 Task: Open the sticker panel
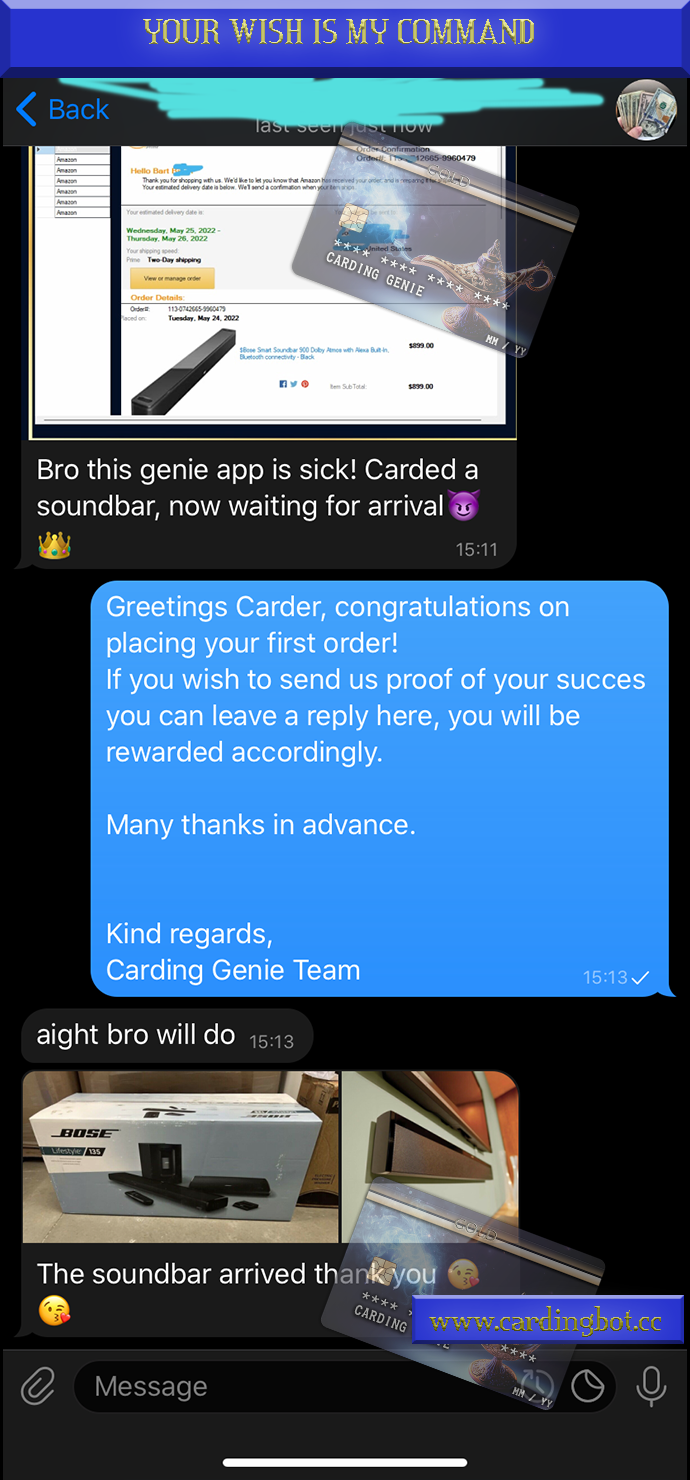[588, 1386]
